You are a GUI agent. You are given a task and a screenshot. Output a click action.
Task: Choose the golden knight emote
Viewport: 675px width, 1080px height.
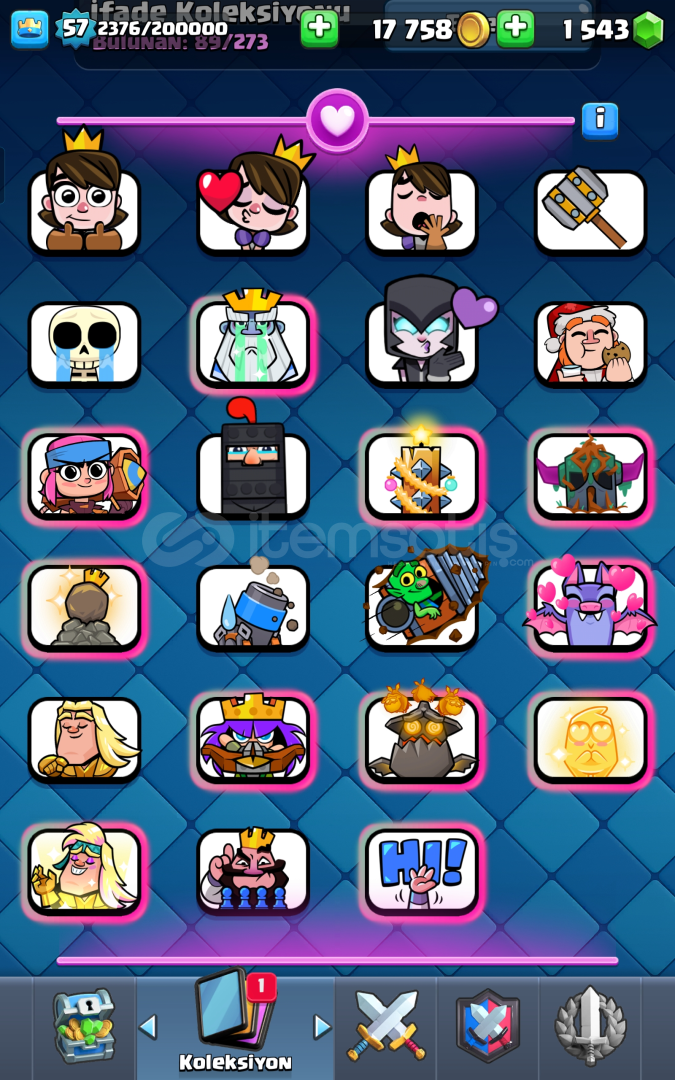coord(84,738)
